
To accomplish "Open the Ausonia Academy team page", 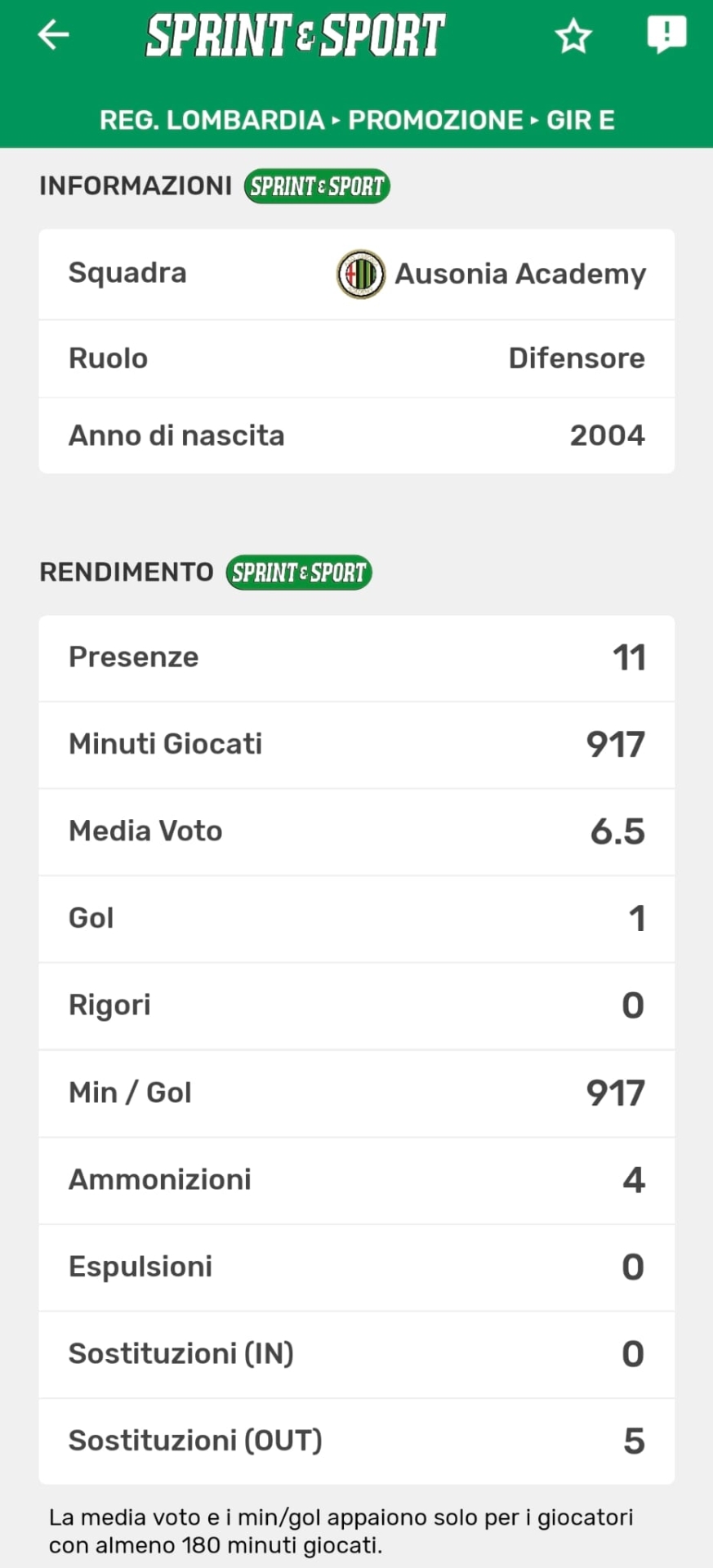I will pos(492,274).
